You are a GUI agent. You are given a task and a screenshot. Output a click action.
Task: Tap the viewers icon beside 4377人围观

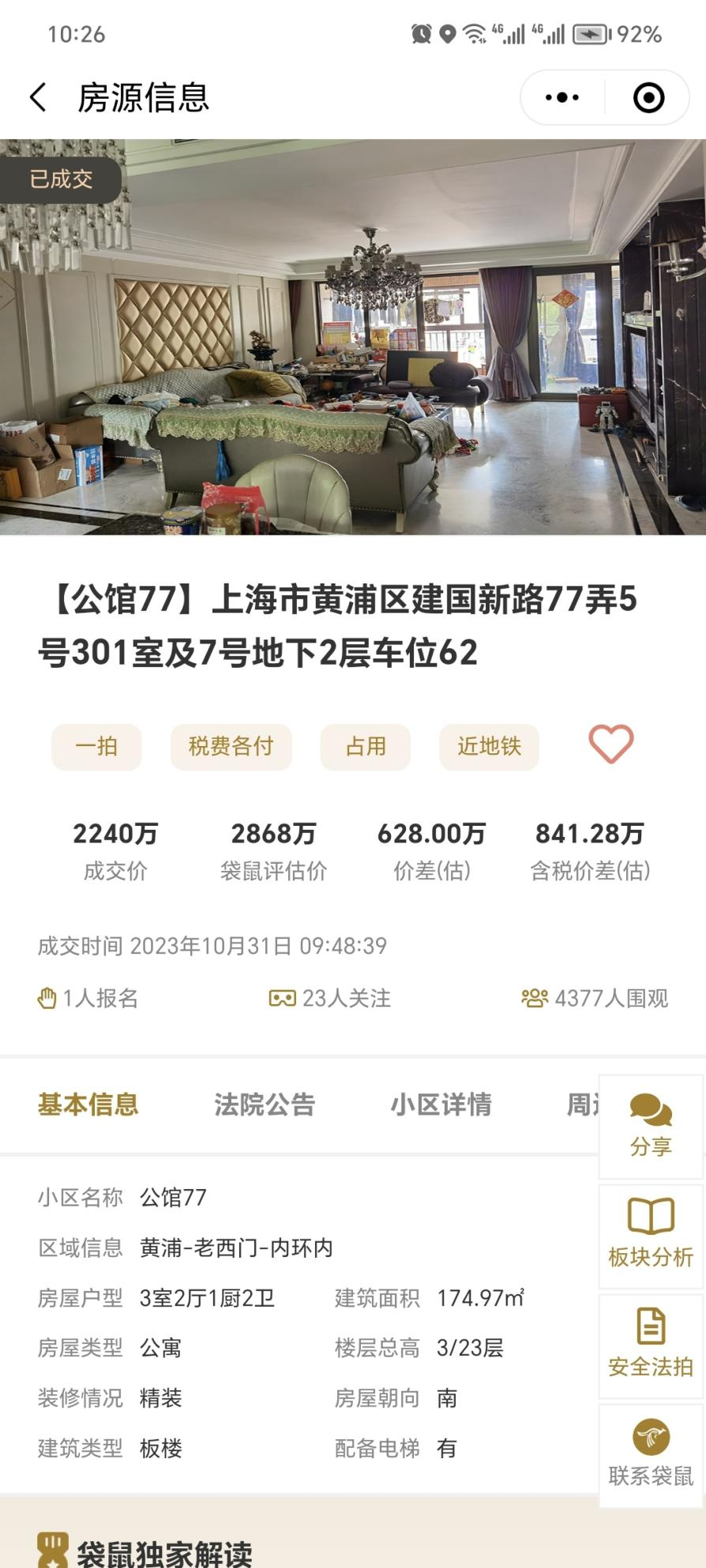coord(535,998)
